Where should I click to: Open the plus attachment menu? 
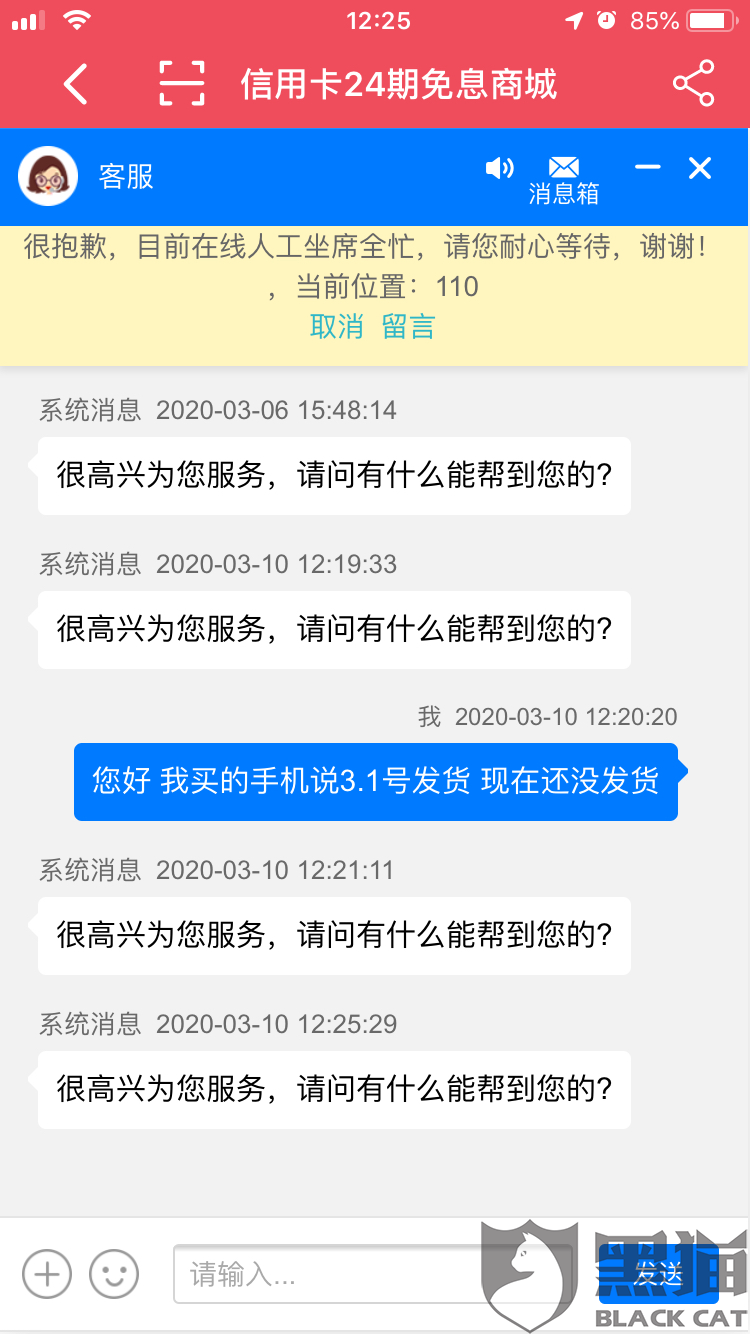[x=47, y=1274]
